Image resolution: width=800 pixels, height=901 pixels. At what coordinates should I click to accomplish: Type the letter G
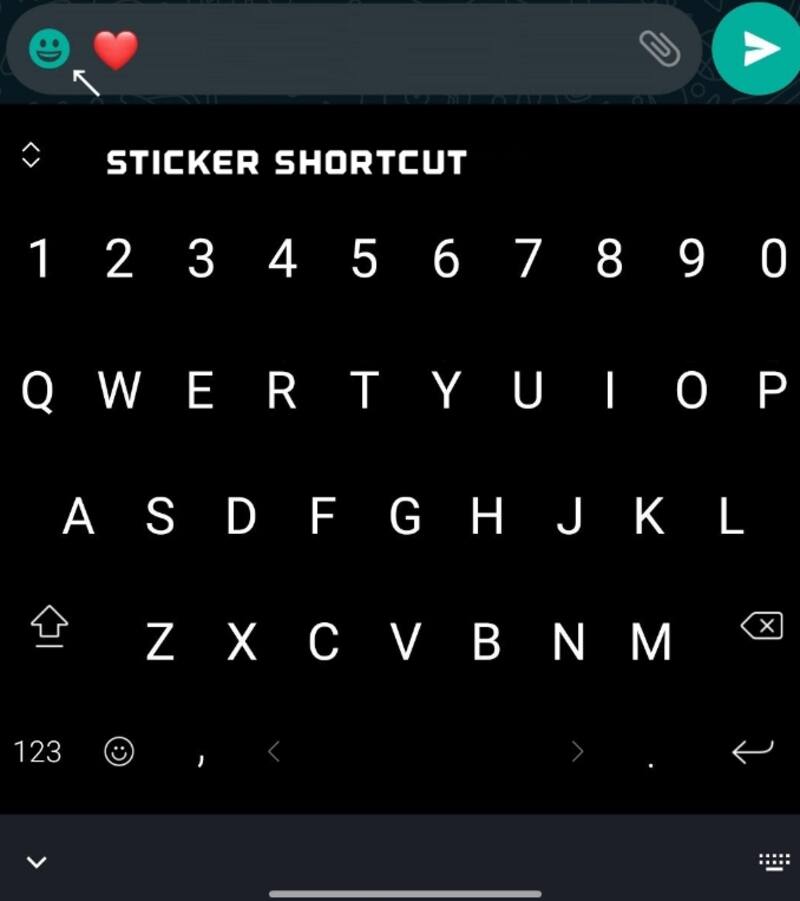(x=405, y=516)
